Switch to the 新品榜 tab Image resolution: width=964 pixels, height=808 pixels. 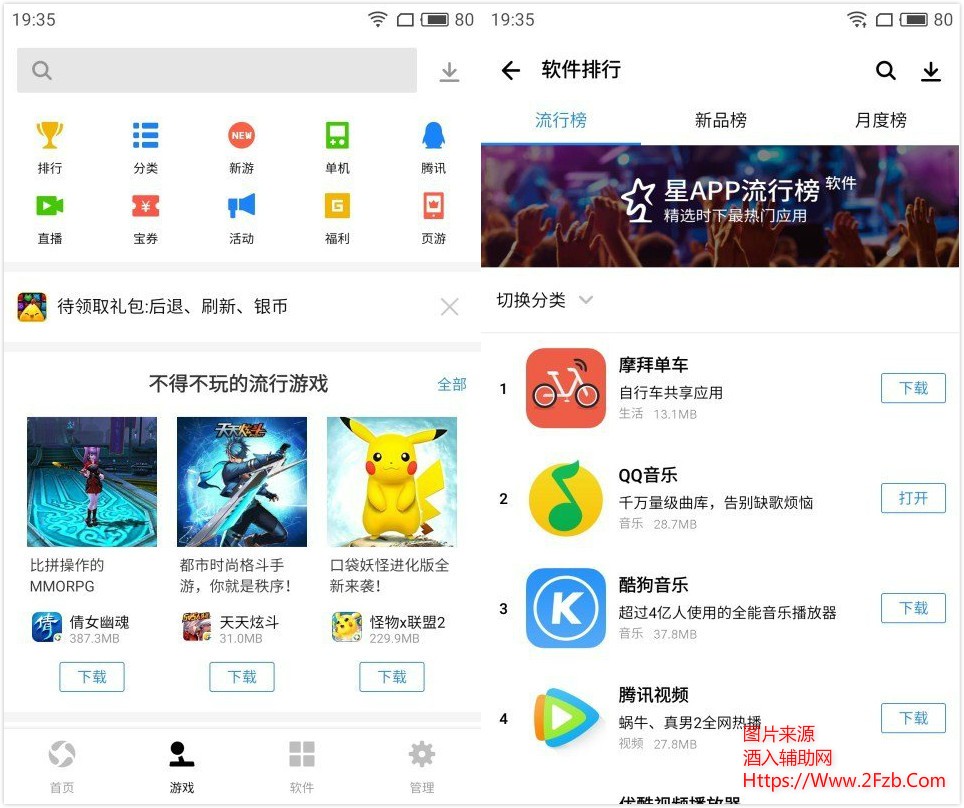coord(721,120)
